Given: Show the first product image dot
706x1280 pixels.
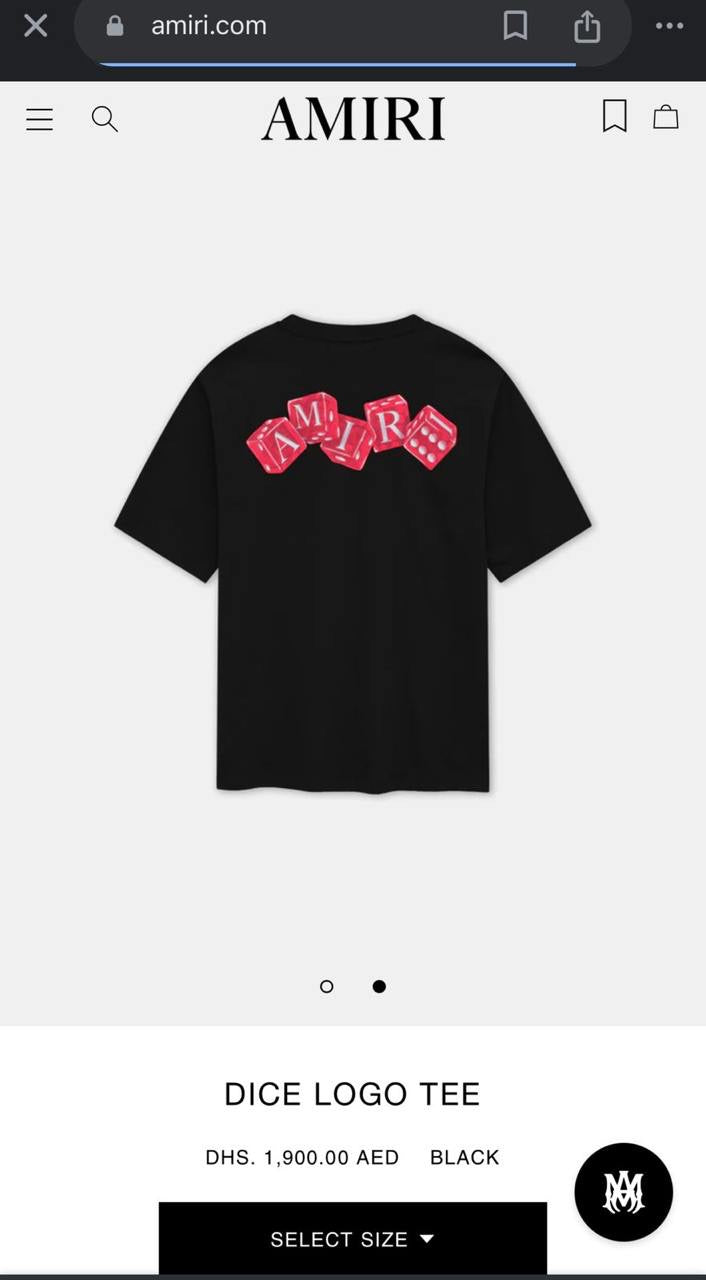Looking at the screenshot, I should click(x=326, y=986).
